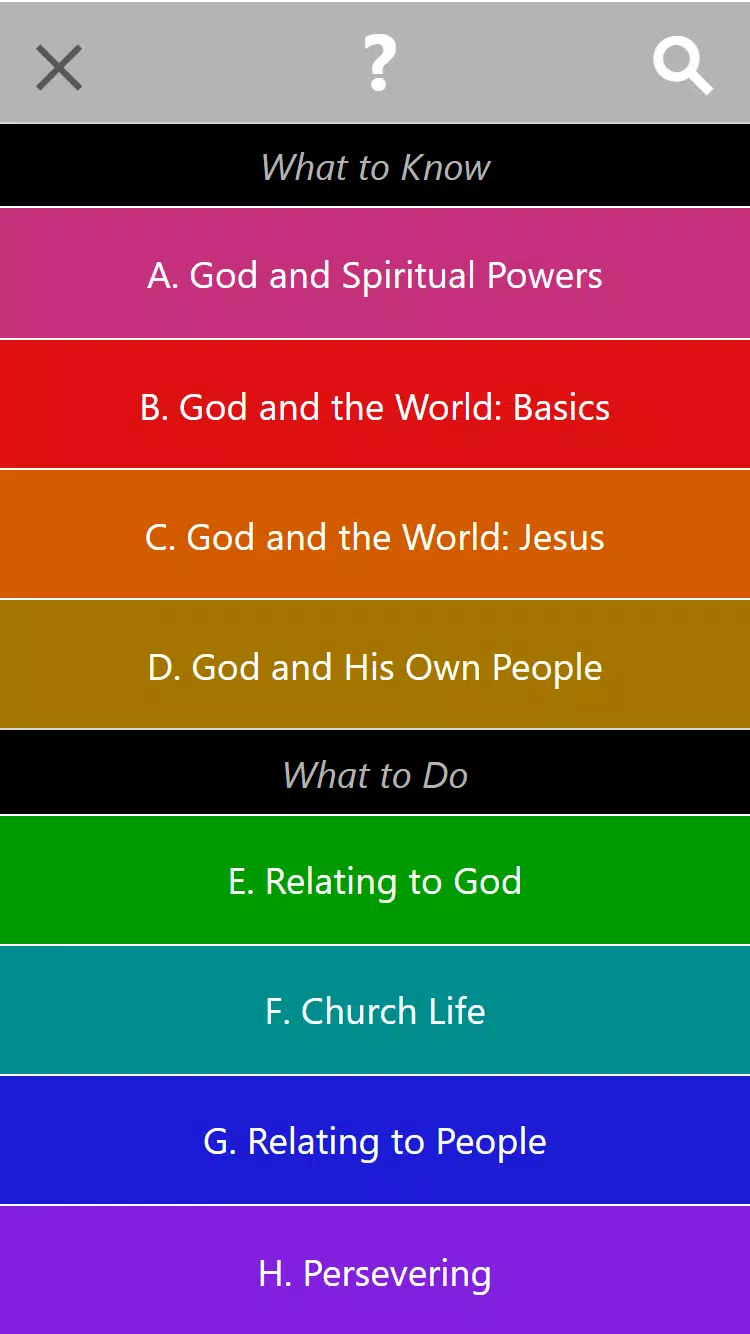Close this screen with the X icon
The height and width of the screenshot is (1334, 750).
(x=59, y=68)
